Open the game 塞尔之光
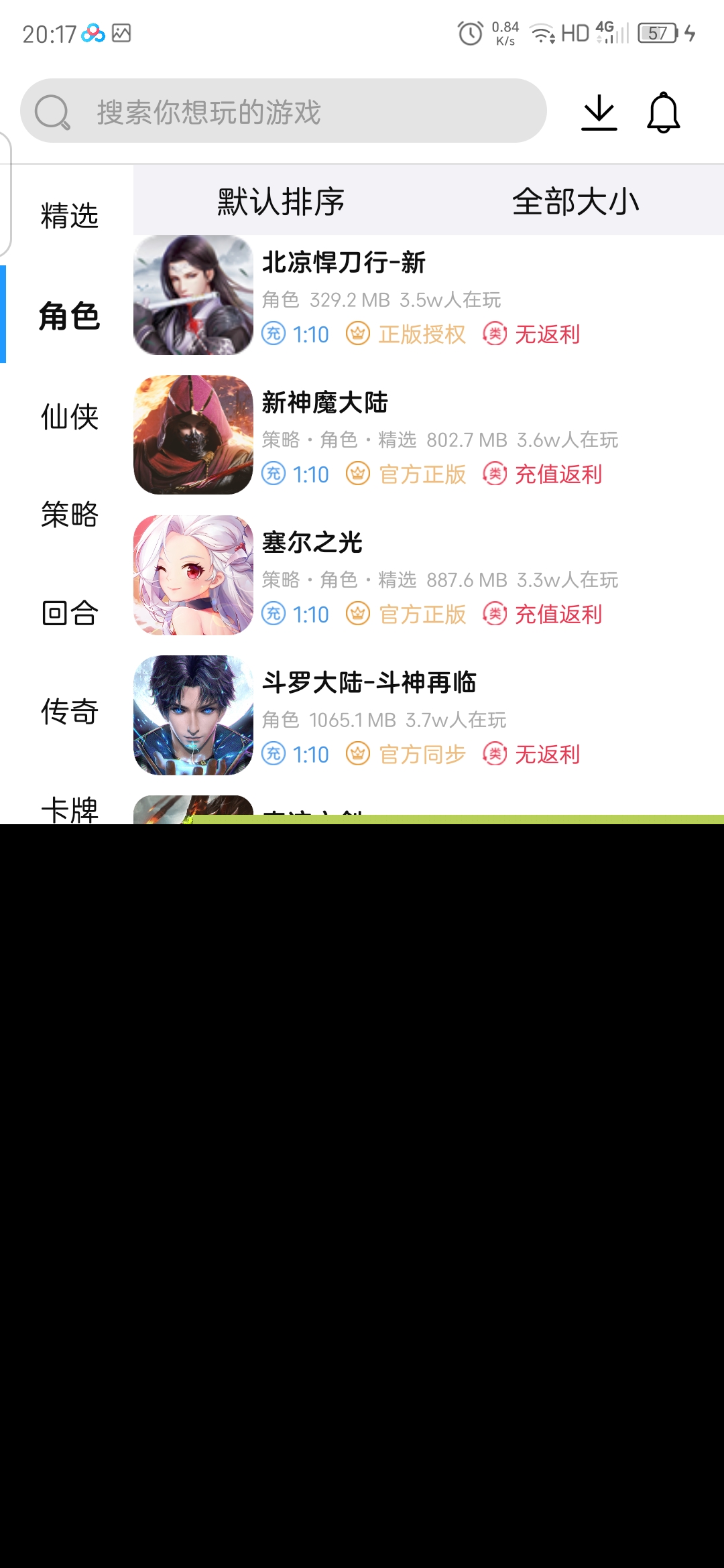Image resolution: width=724 pixels, height=1568 pixels. click(x=428, y=576)
